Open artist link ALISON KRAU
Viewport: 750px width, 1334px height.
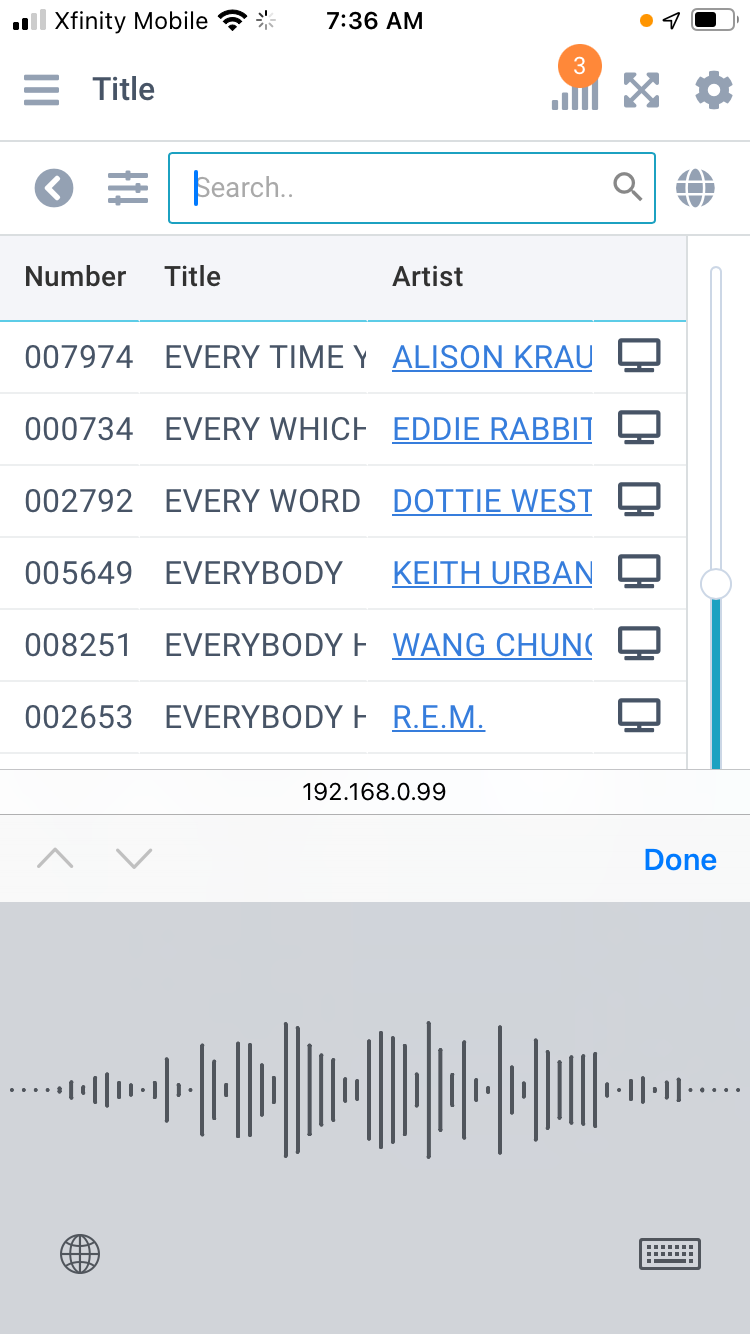(x=492, y=357)
